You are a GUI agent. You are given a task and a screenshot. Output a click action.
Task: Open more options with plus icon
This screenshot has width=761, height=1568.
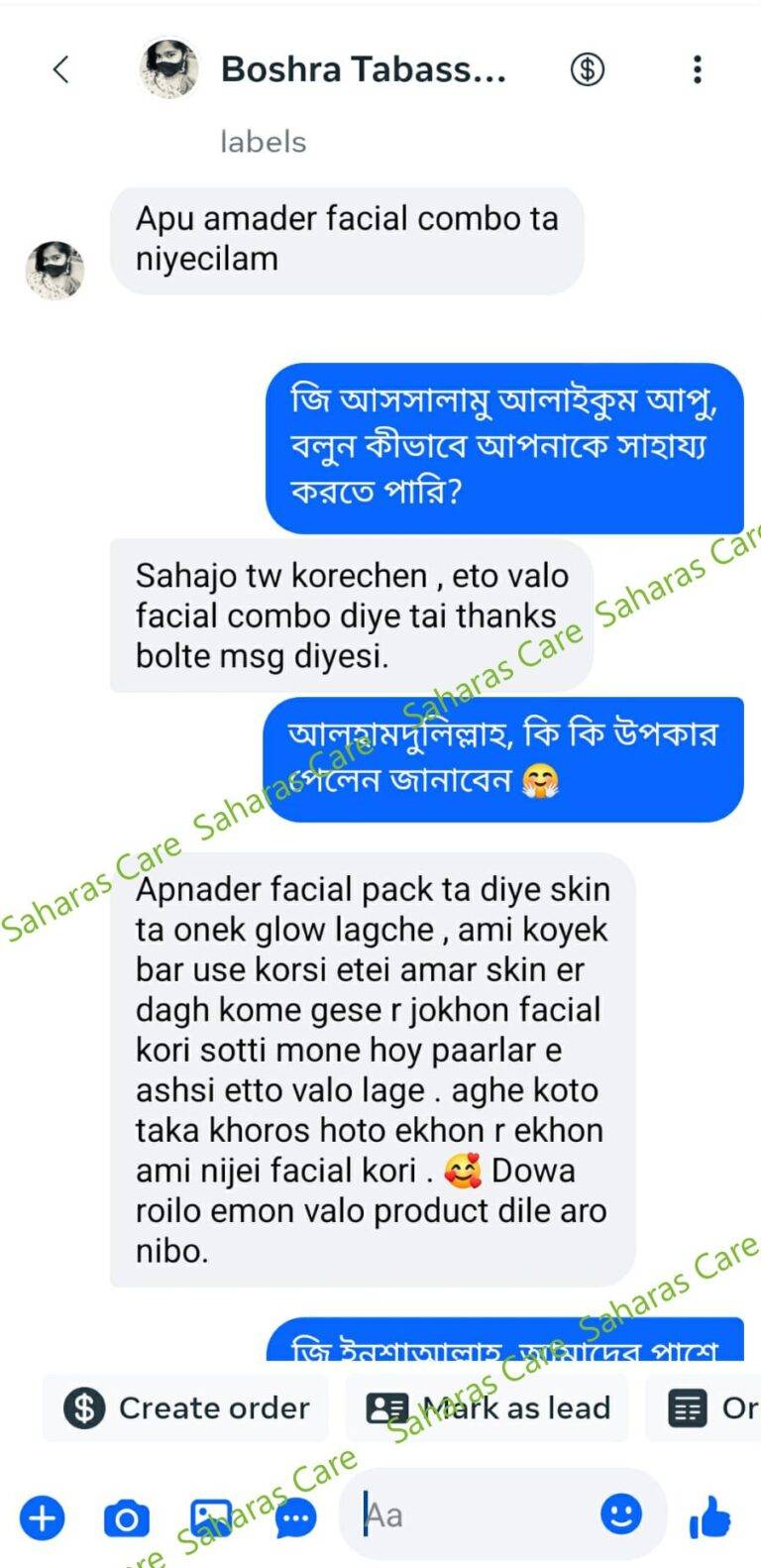(x=43, y=1517)
